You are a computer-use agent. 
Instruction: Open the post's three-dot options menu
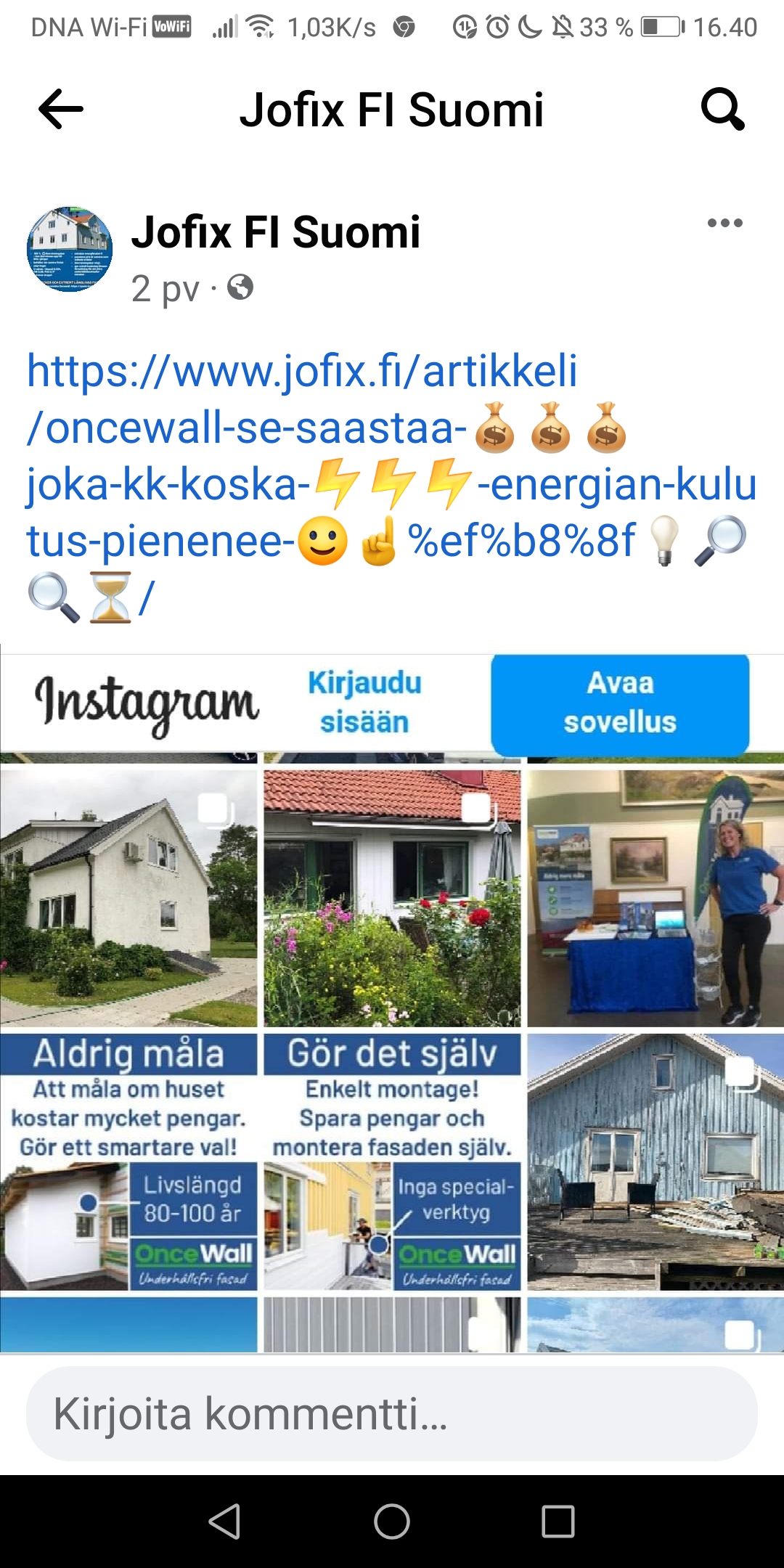pos(724,223)
